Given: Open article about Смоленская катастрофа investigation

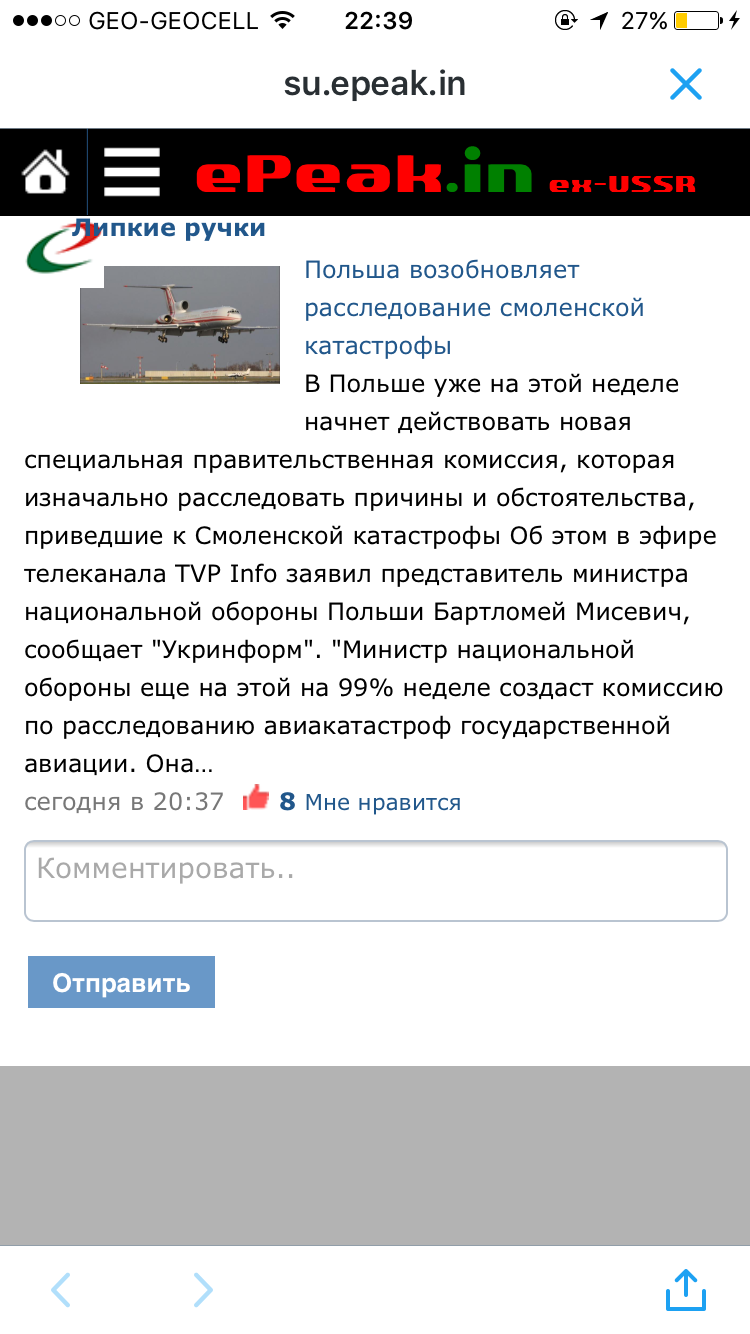Looking at the screenshot, I should (x=474, y=308).
